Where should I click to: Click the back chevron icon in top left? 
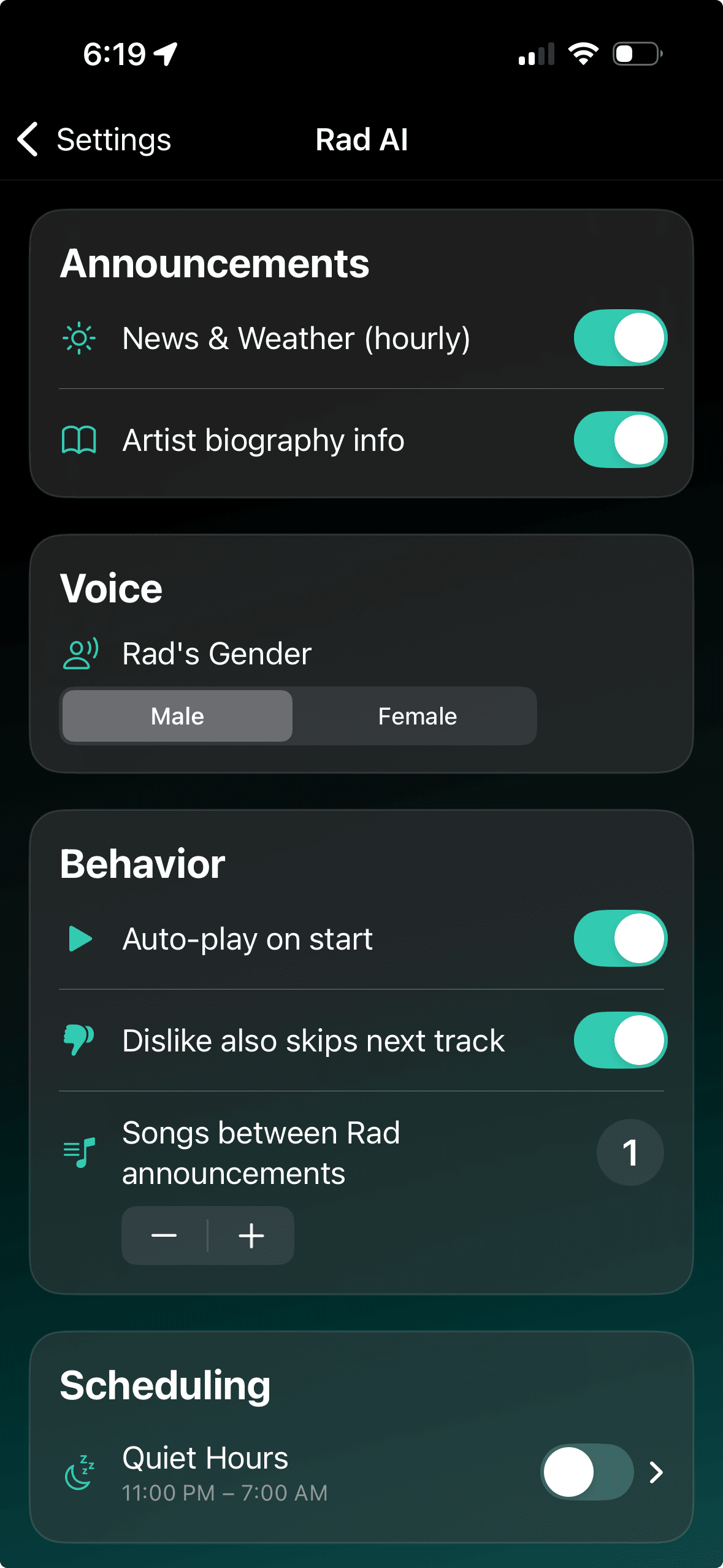pos(27,140)
